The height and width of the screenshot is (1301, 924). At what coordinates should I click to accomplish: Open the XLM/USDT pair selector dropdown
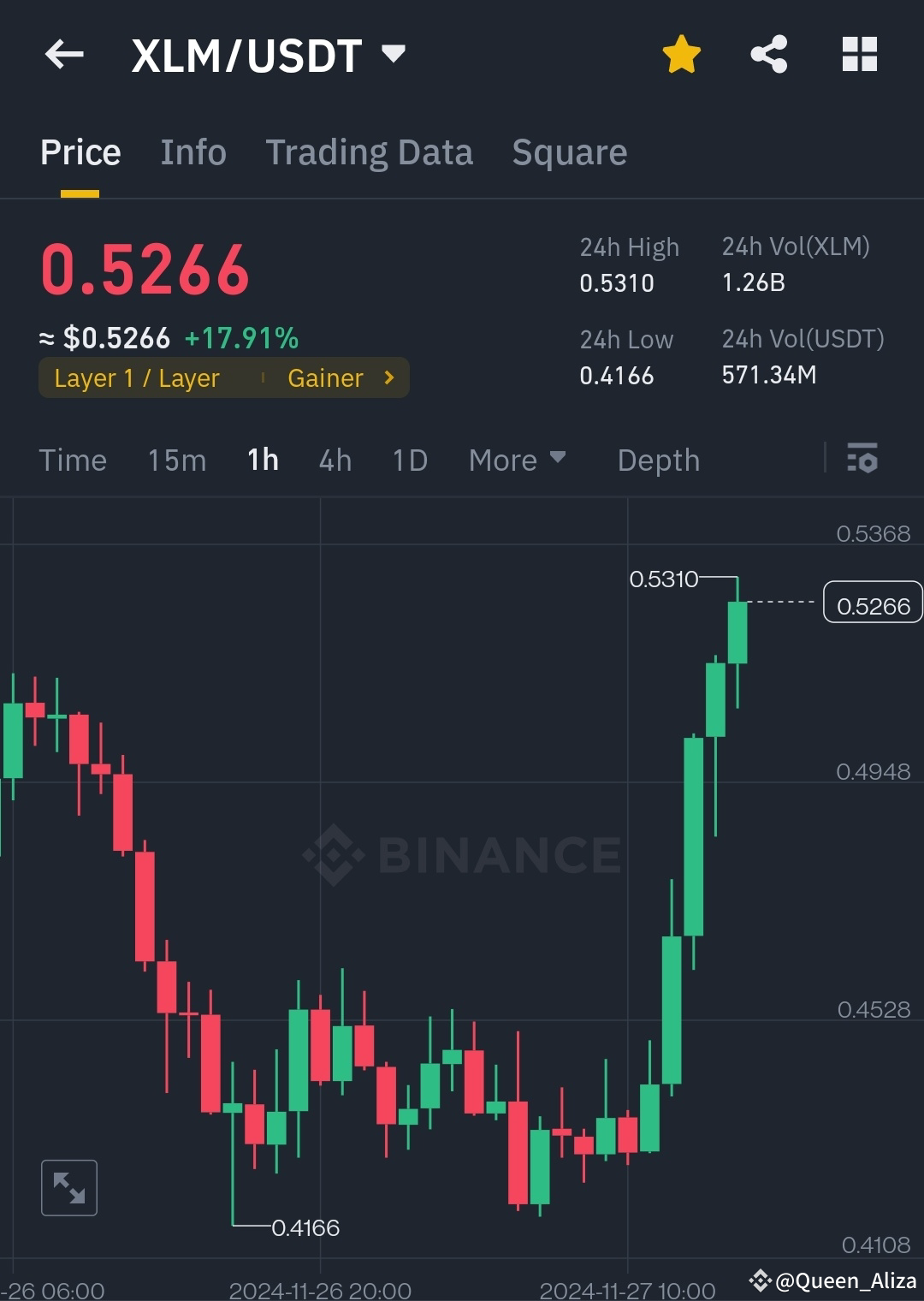coord(264,54)
